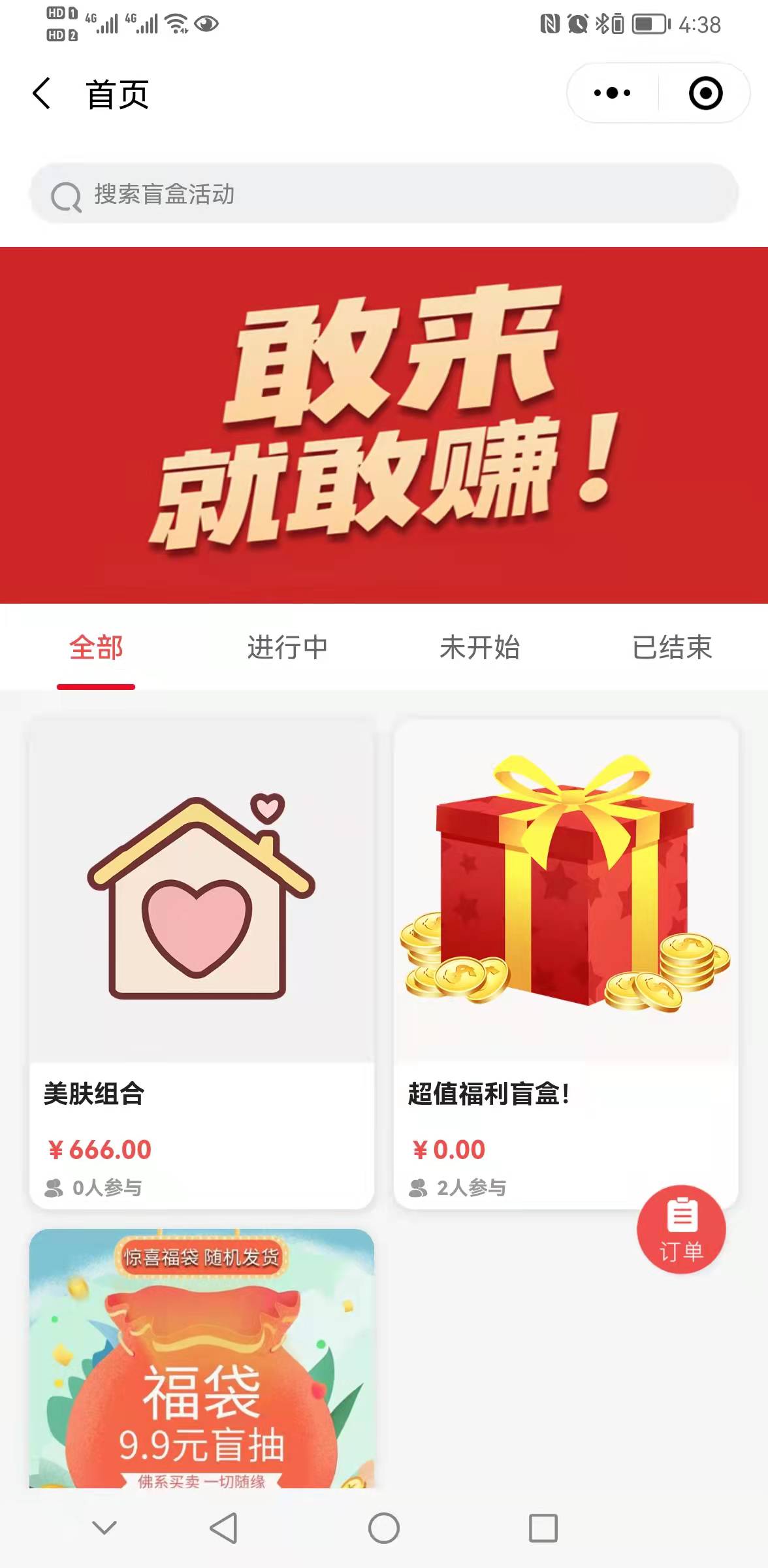The height and width of the screenshot is (1568, 768).
Task: Open the system recent apps view
Action: pos(543,1528)
